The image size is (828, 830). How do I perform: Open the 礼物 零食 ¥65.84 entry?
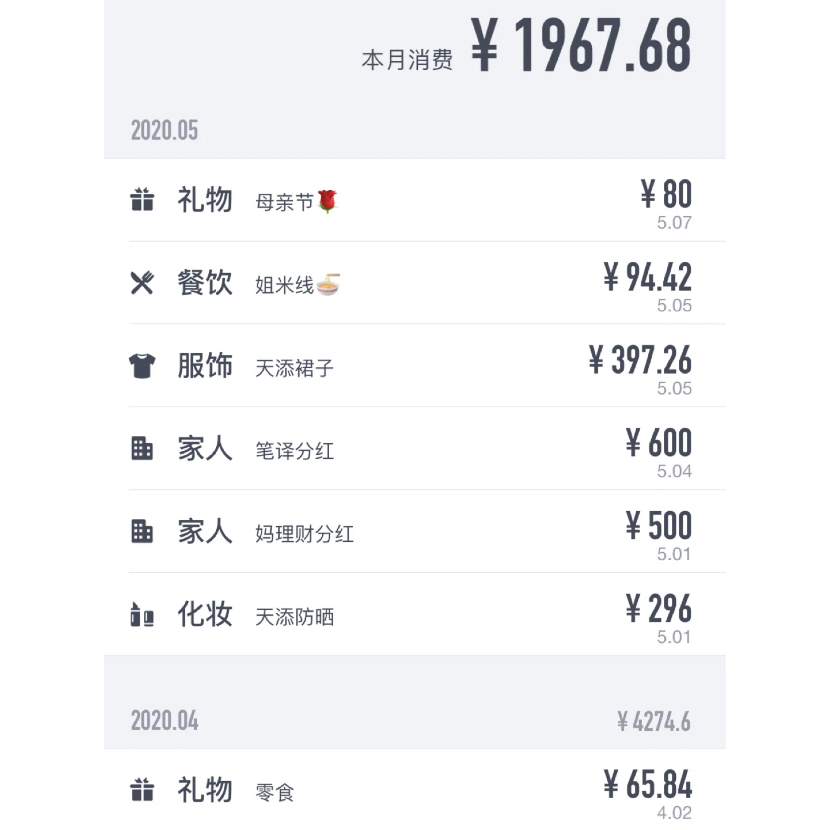pyautogui.click(x=414, y=791)
